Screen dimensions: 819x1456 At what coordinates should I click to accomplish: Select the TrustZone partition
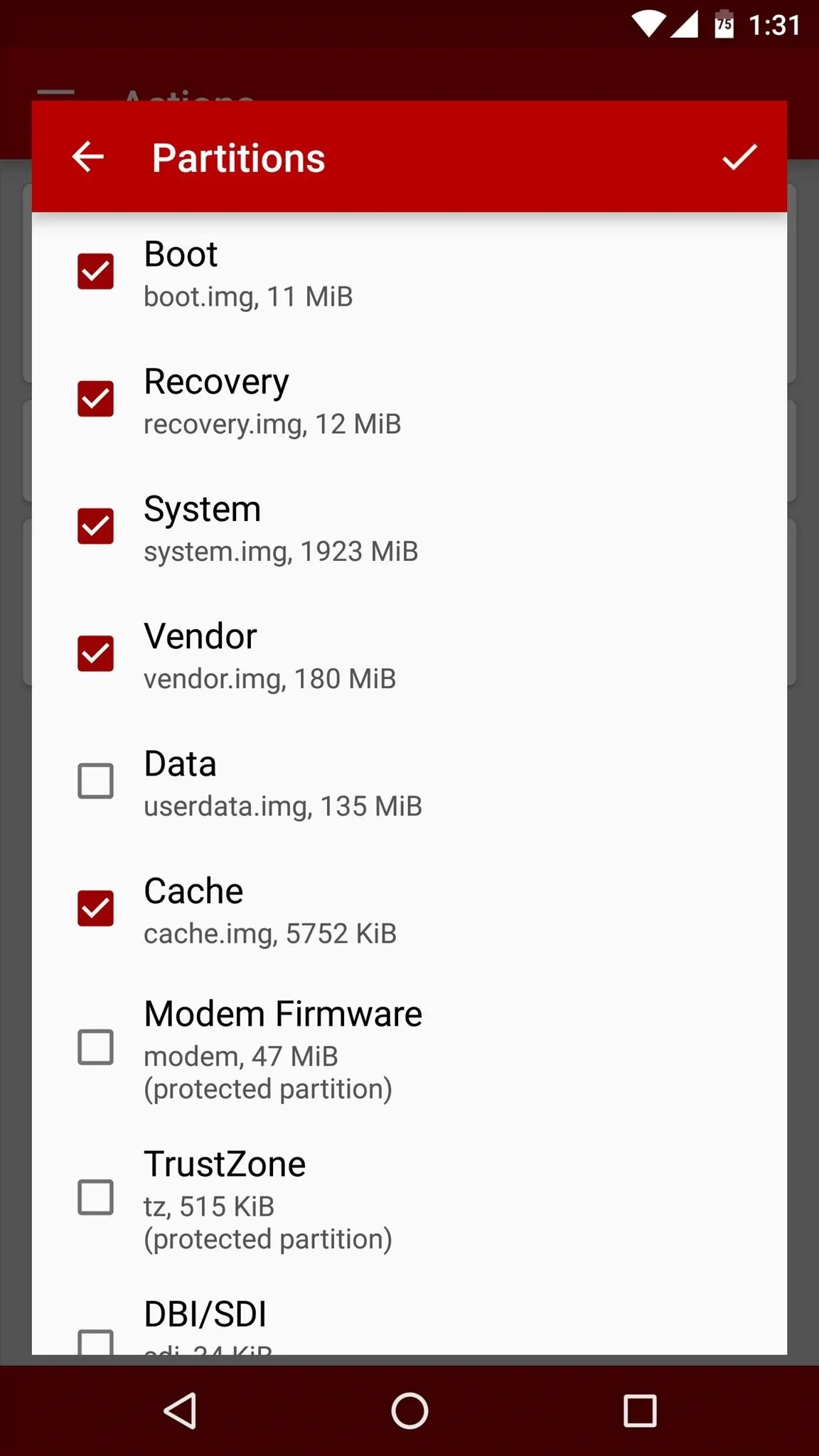95,1197
